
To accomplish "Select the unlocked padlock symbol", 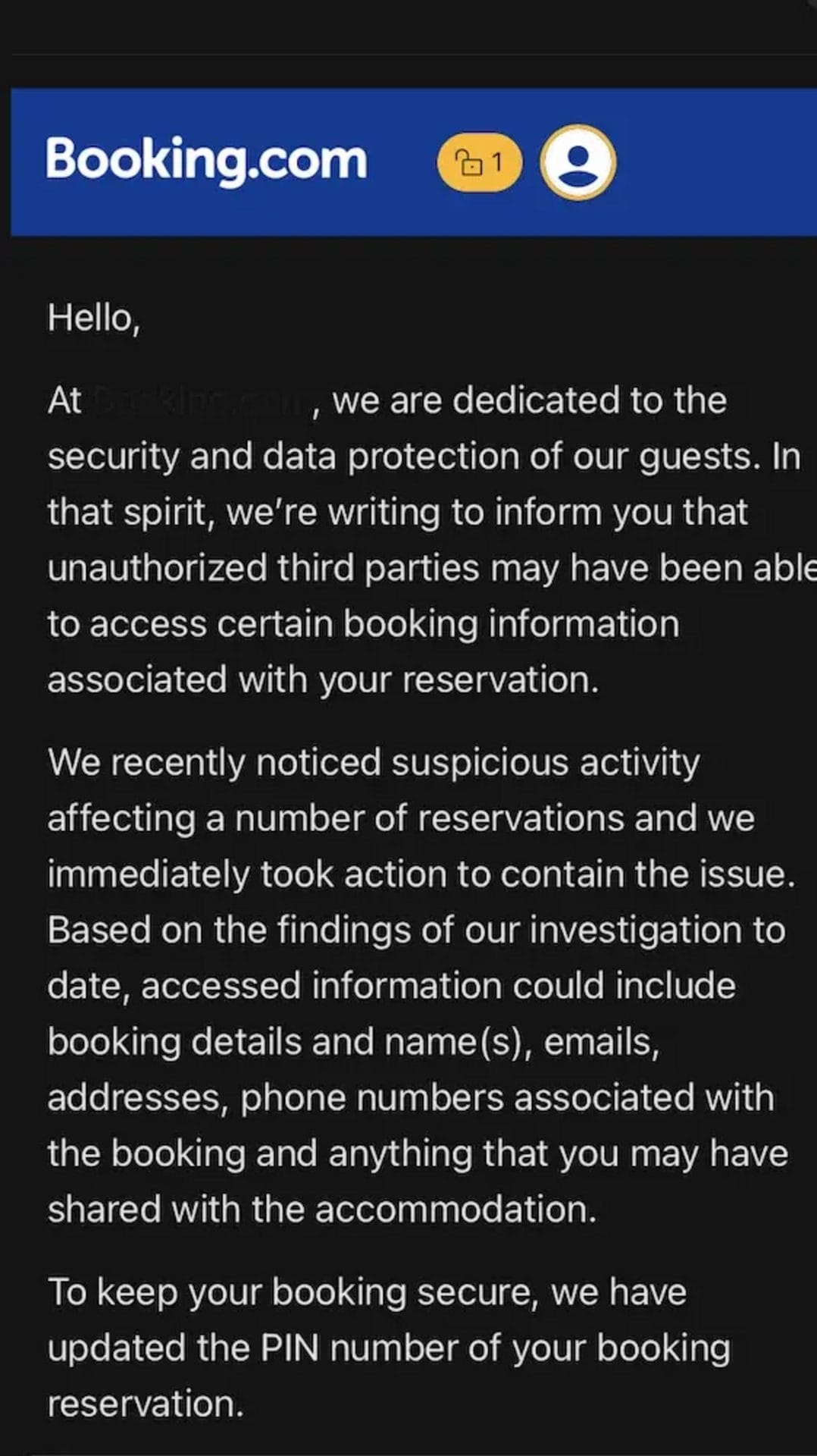I will 470,160.
